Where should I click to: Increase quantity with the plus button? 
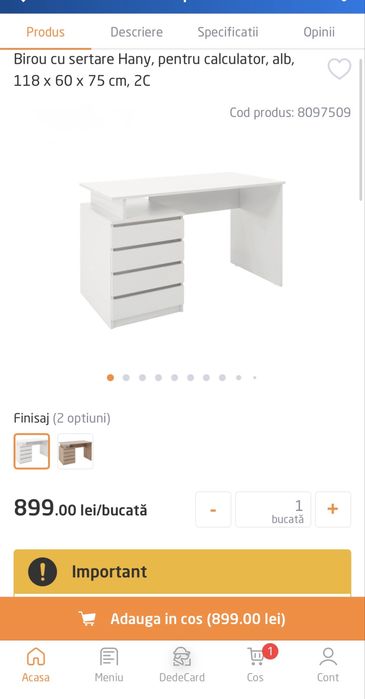tap(333, 509)
